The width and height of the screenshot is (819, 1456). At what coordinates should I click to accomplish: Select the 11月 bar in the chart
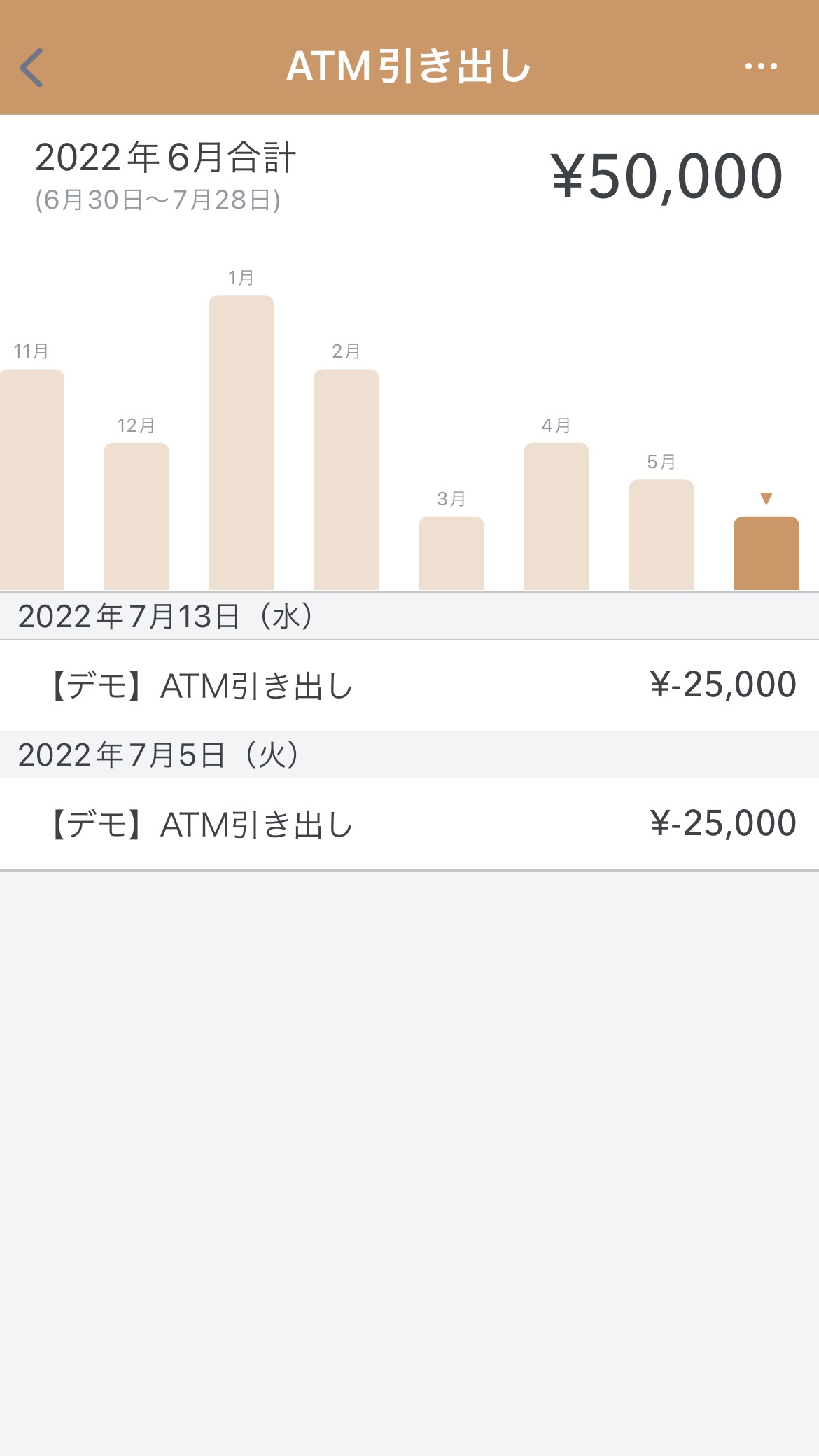(x=31, y=479)
